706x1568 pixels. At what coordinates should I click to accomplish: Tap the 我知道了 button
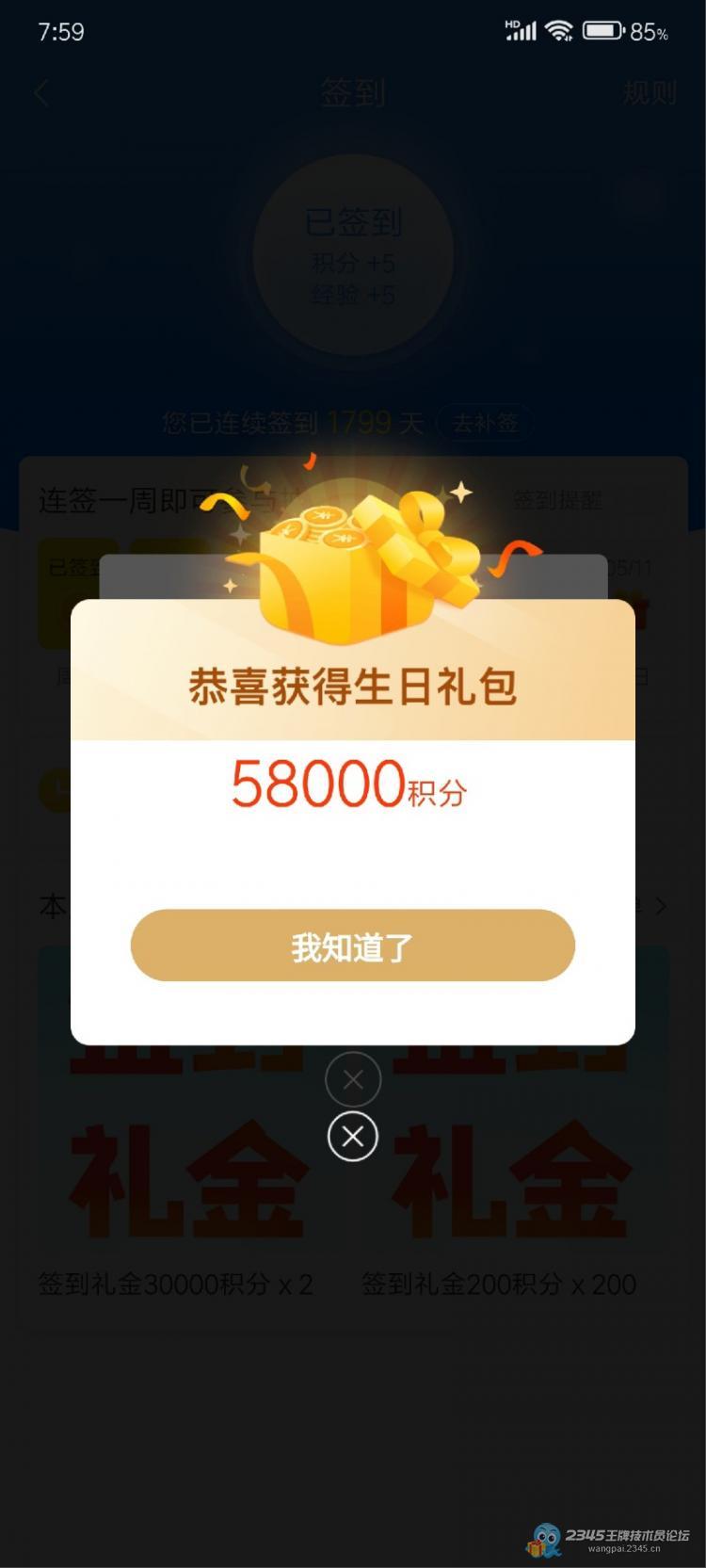pos(352,946)
